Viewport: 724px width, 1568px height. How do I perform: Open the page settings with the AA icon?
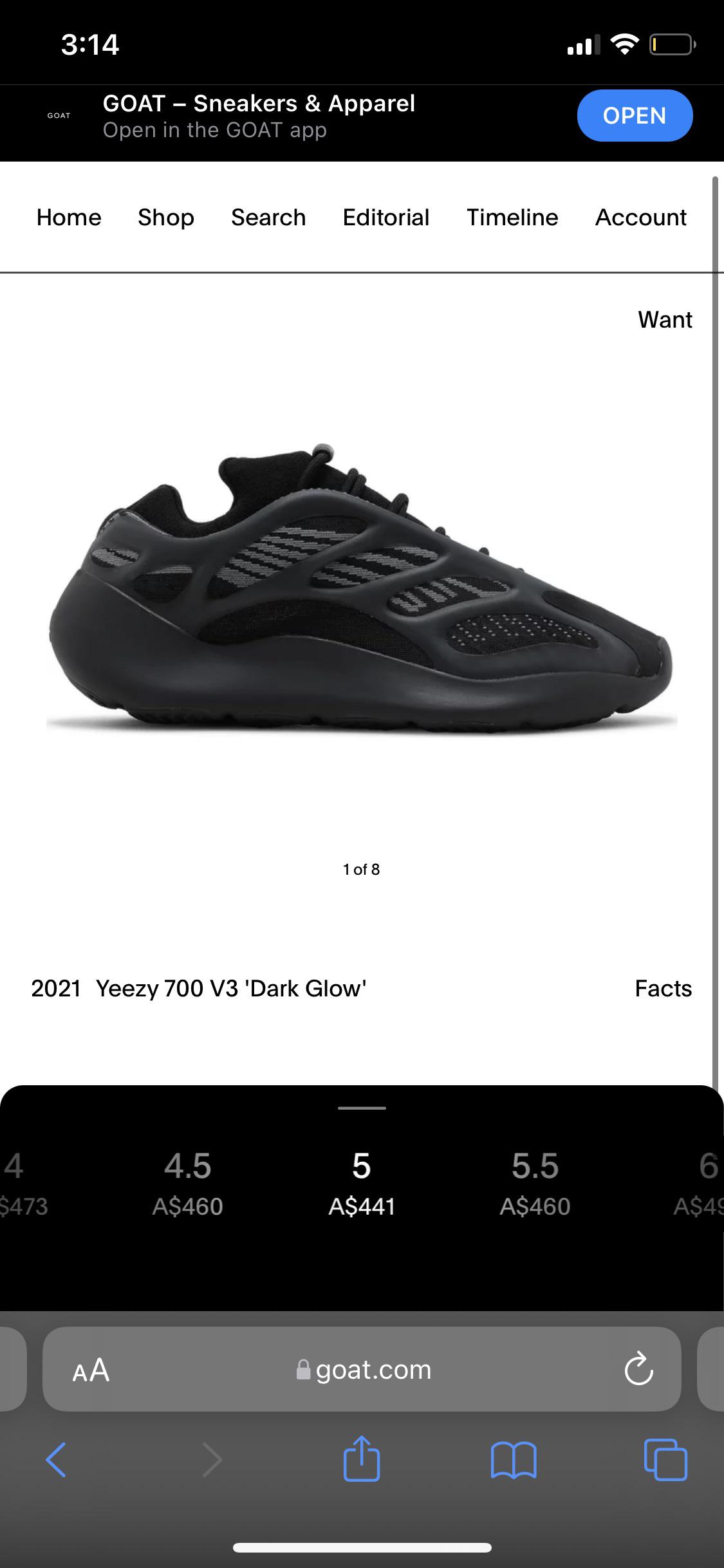point(90,1368)
